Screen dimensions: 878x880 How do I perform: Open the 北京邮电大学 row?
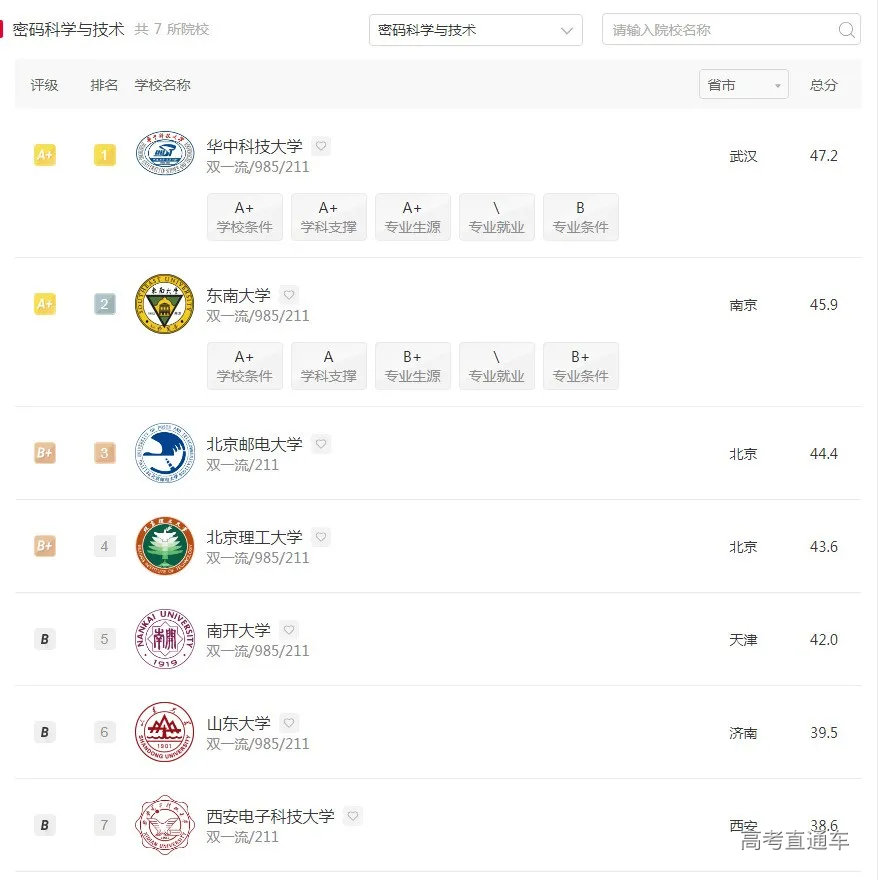254,444
